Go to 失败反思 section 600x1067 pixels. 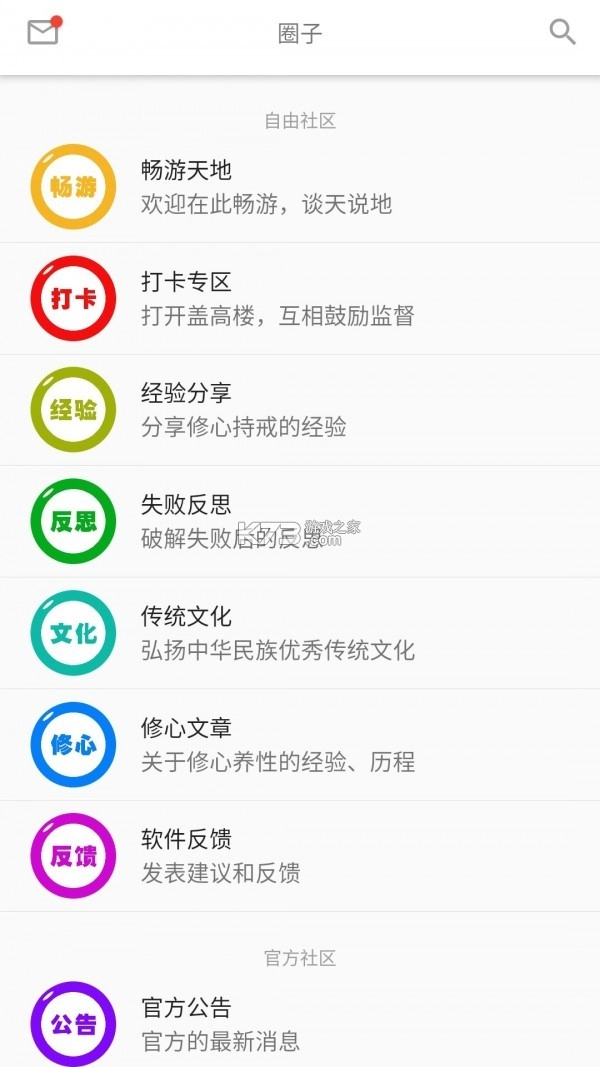tap(300, 521)
